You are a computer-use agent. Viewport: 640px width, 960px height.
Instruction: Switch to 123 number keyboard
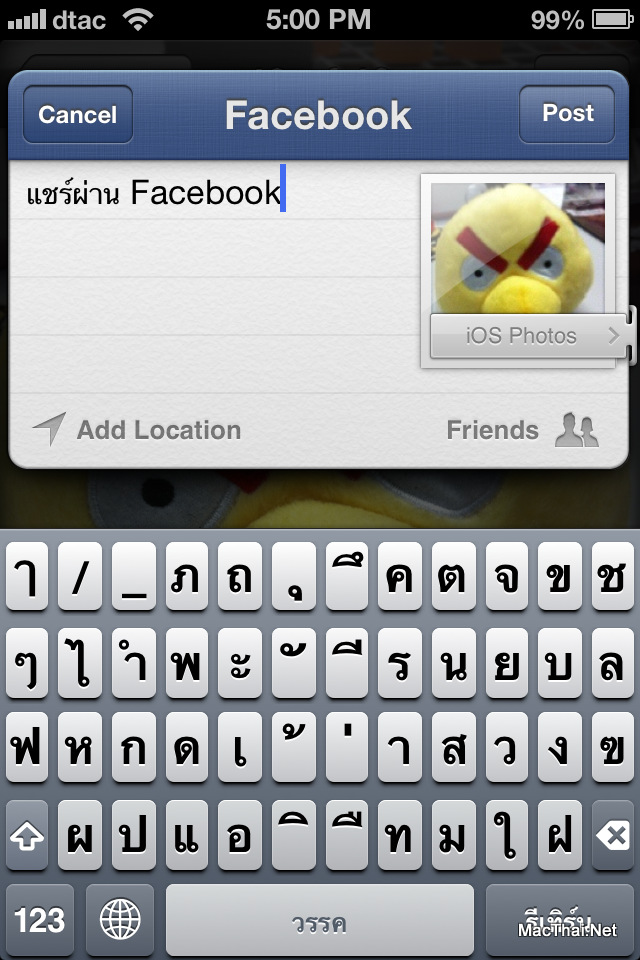coord(40,919)
